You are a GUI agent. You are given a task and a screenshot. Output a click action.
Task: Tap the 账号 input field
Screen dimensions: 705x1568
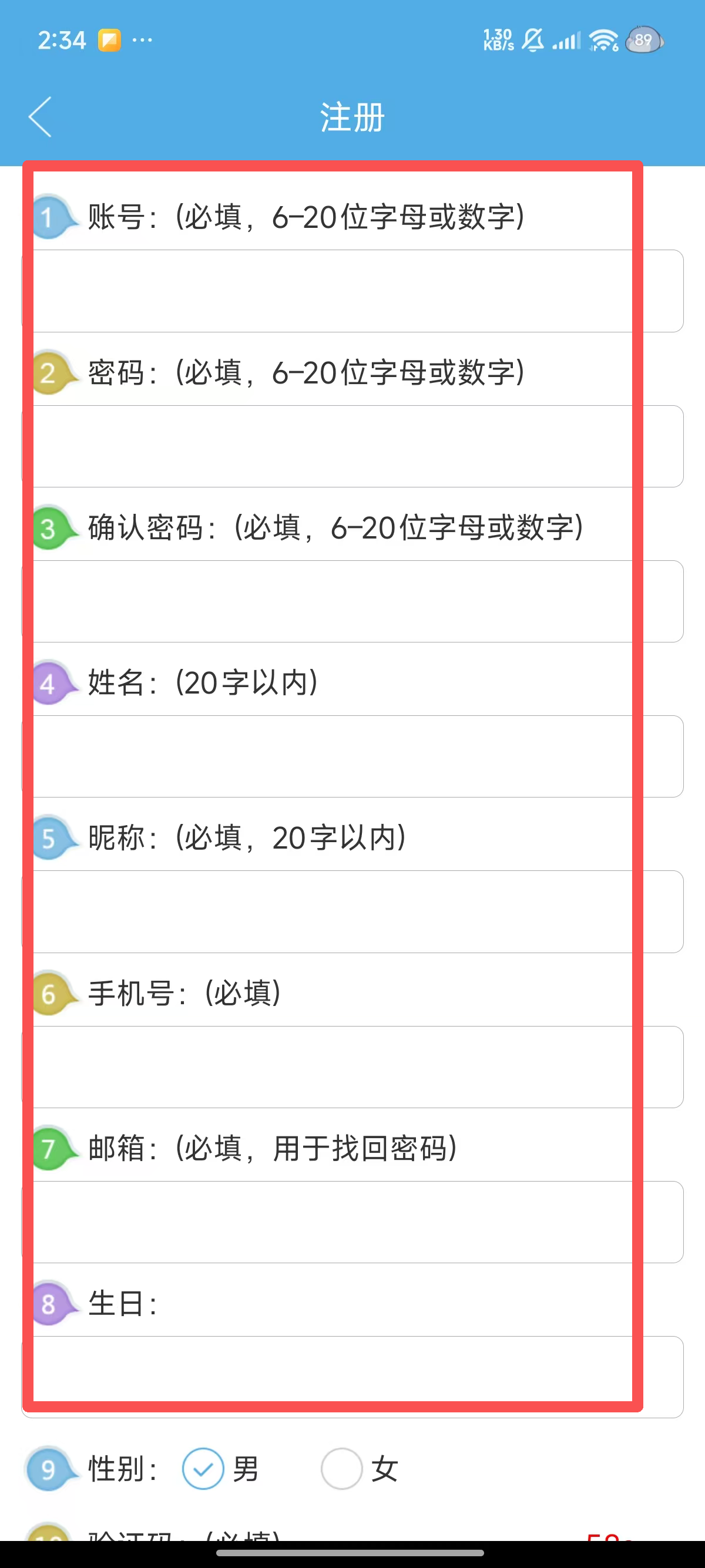click(352, 291)
